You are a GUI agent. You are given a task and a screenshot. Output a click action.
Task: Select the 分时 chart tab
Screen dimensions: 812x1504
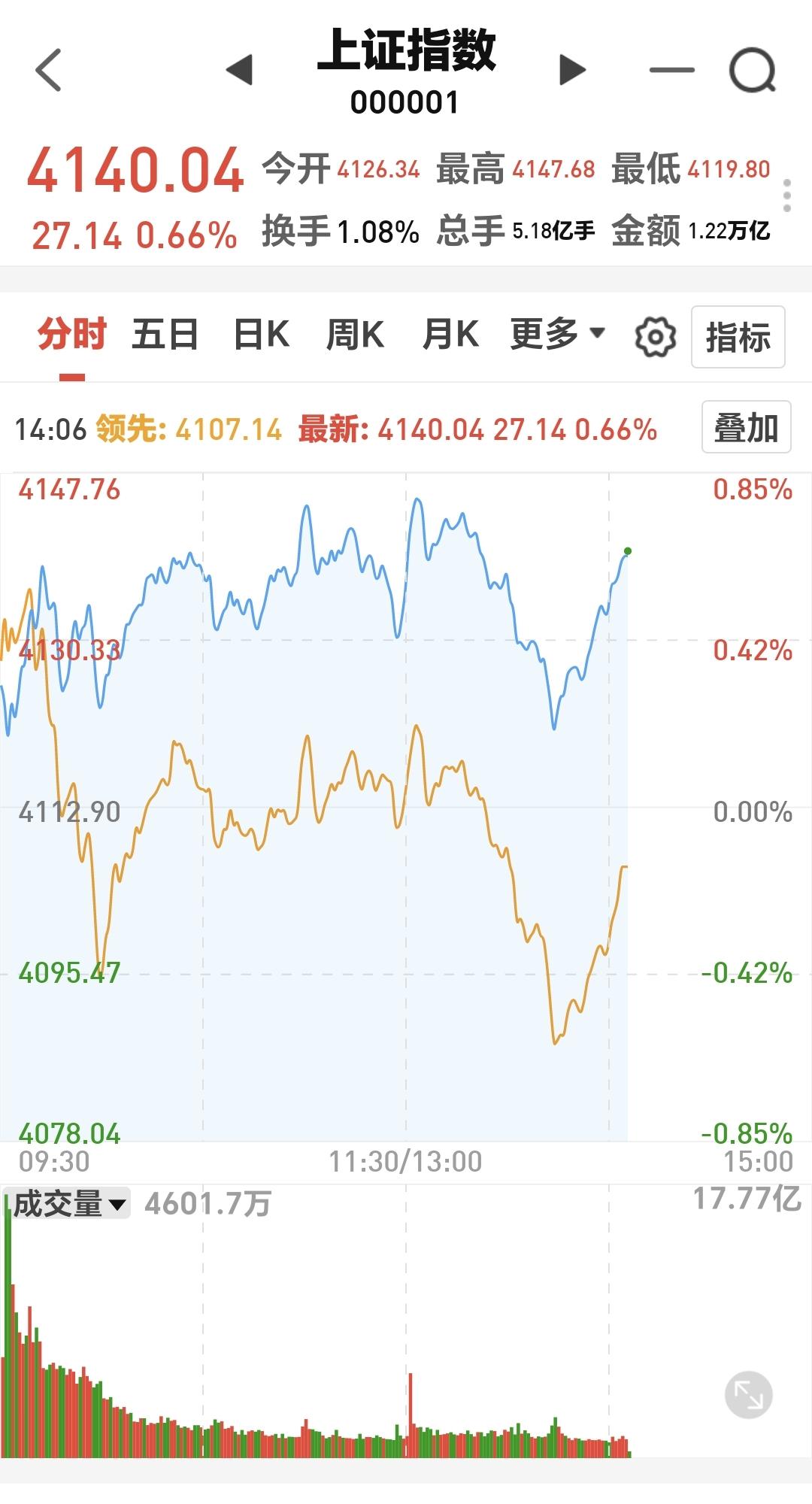coord(72,334)
